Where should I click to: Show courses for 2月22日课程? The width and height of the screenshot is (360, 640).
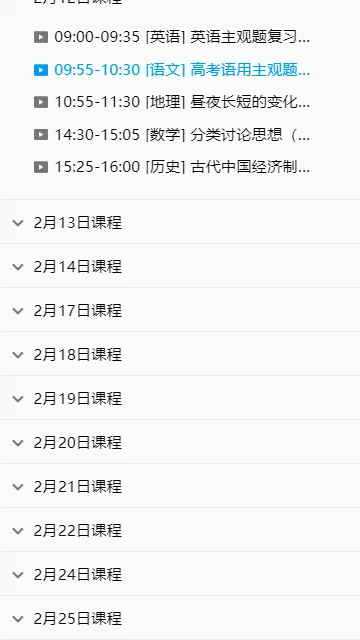tap(180, 530)
